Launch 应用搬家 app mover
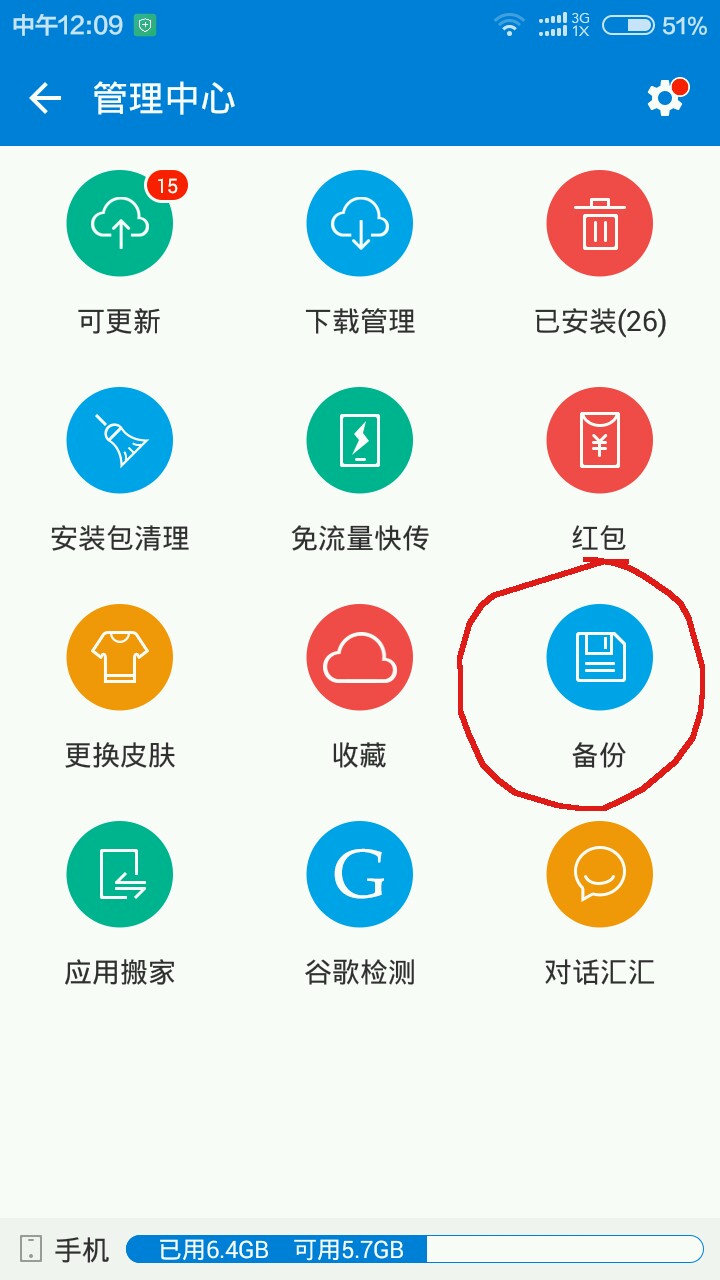The width and height of the screenshot is (720, 1280). coord(120,875)
